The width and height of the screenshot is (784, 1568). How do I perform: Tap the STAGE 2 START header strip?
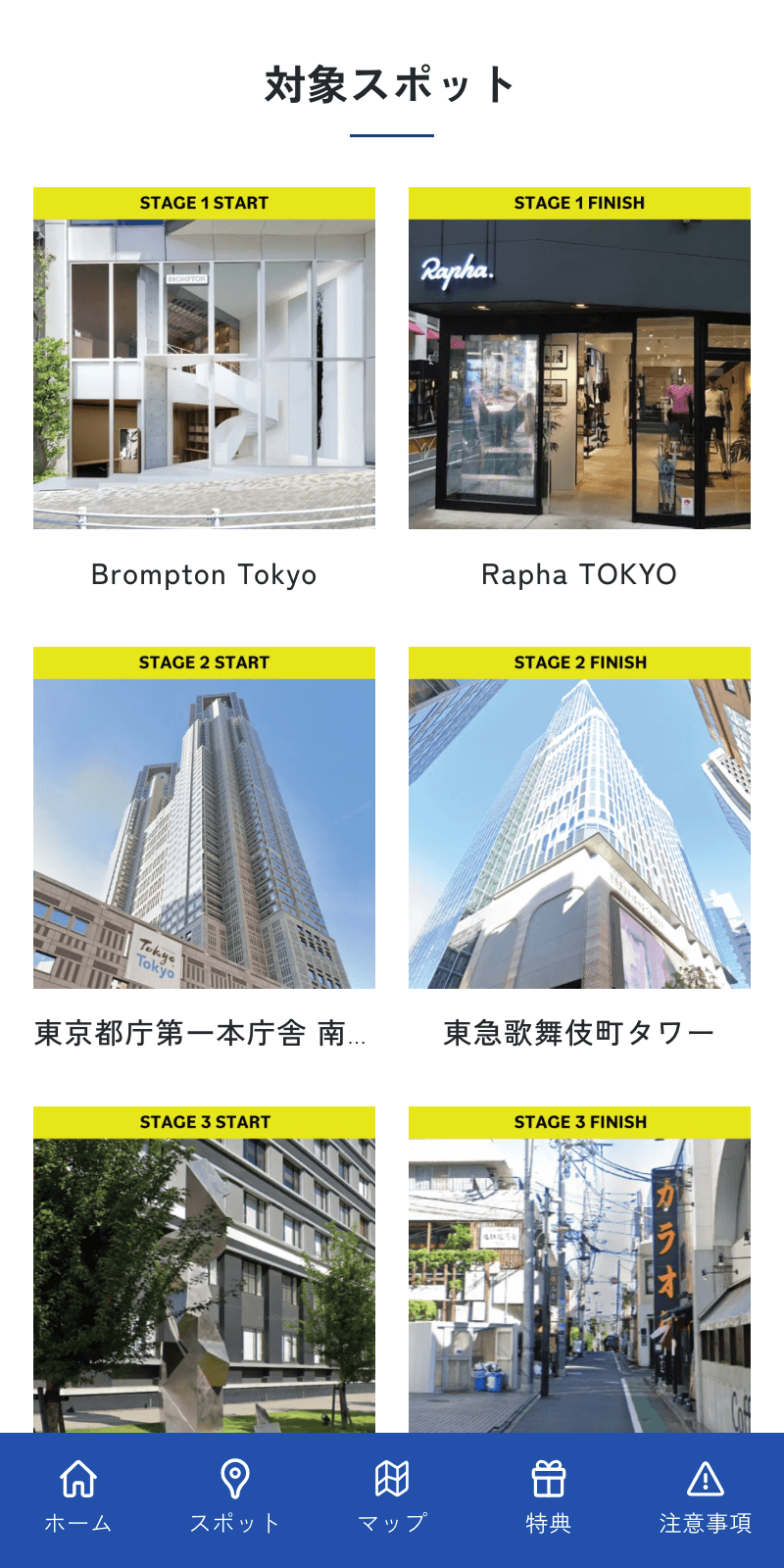[204, 661]
